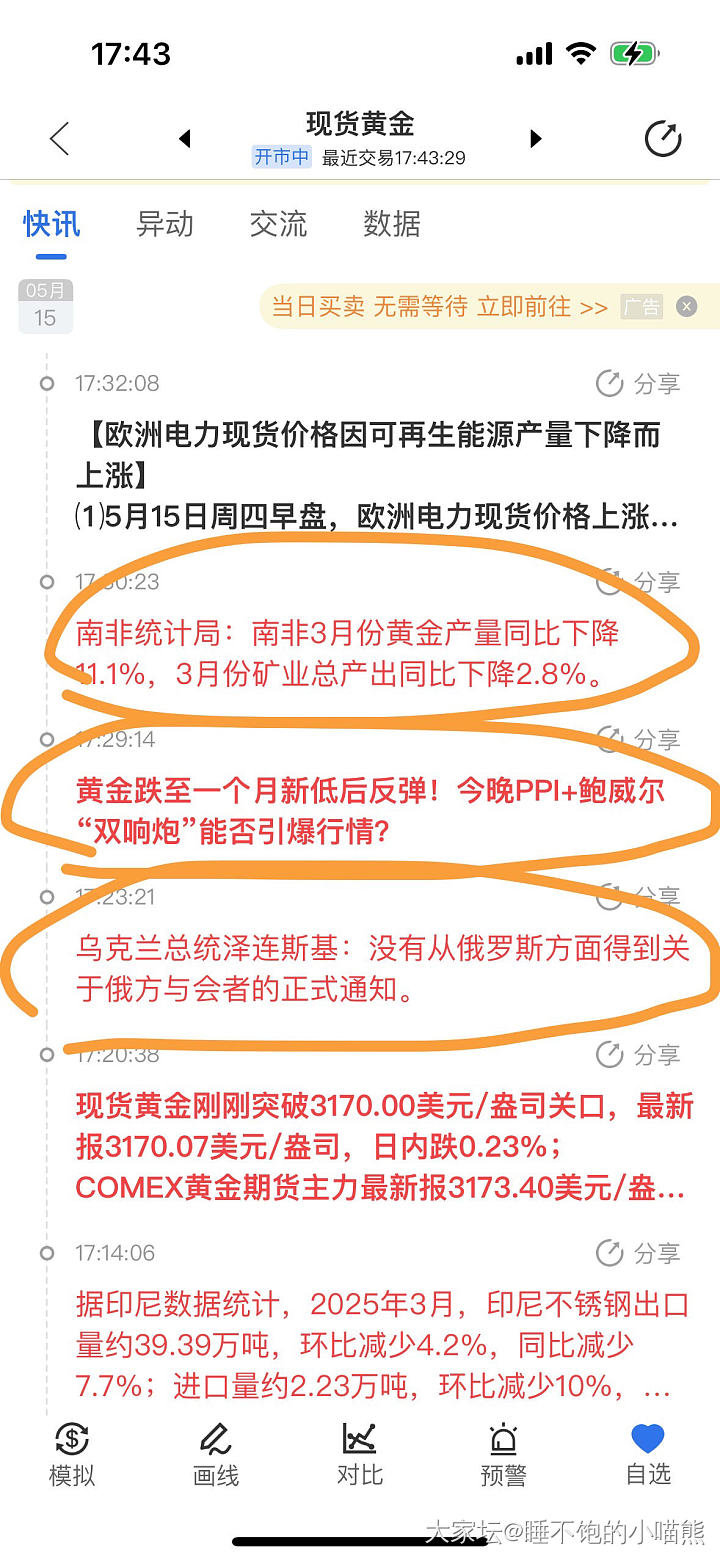Open the 黄金跌至一个月新低后反弹 article
Viewport: 720px width, 1561px height.
(370, 811)
